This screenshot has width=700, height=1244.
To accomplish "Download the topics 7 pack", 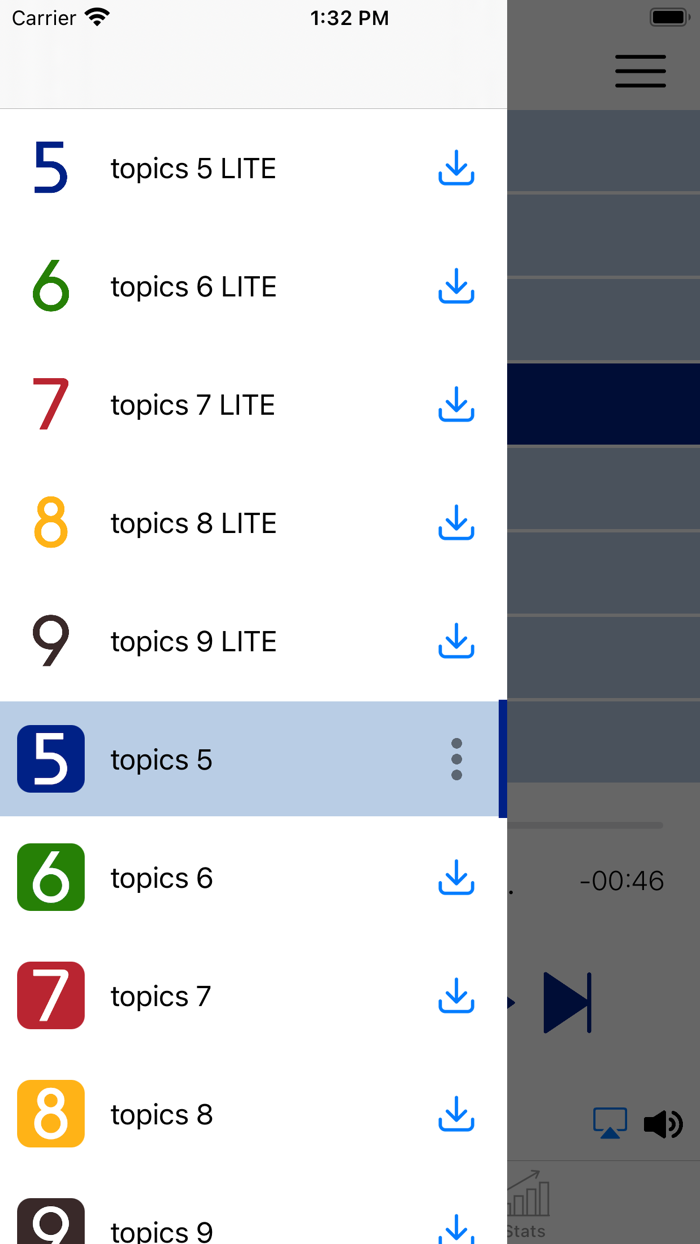I will click(x=456, y=995).
